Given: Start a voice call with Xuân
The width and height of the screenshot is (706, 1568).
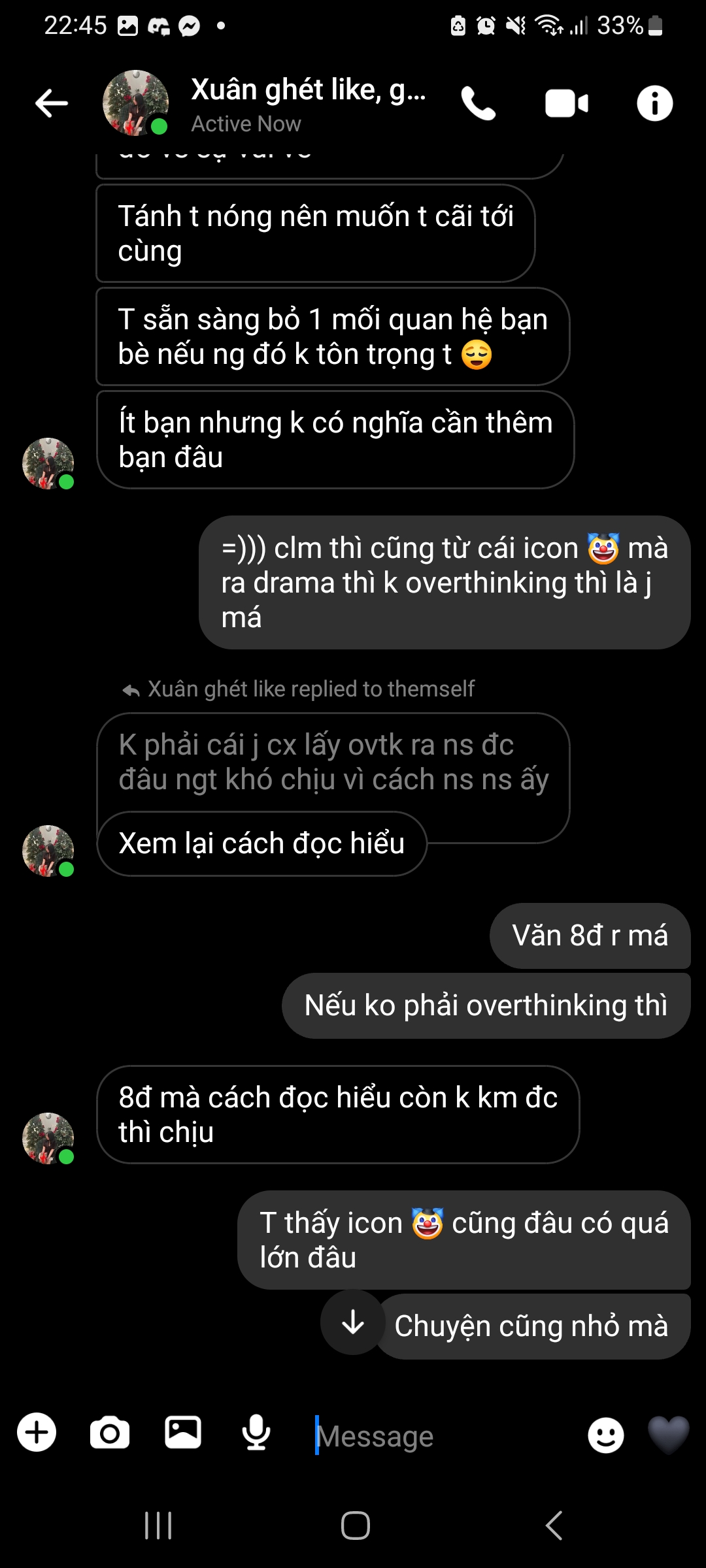Looking at the screenshot, I should click(x=479, y=103).
